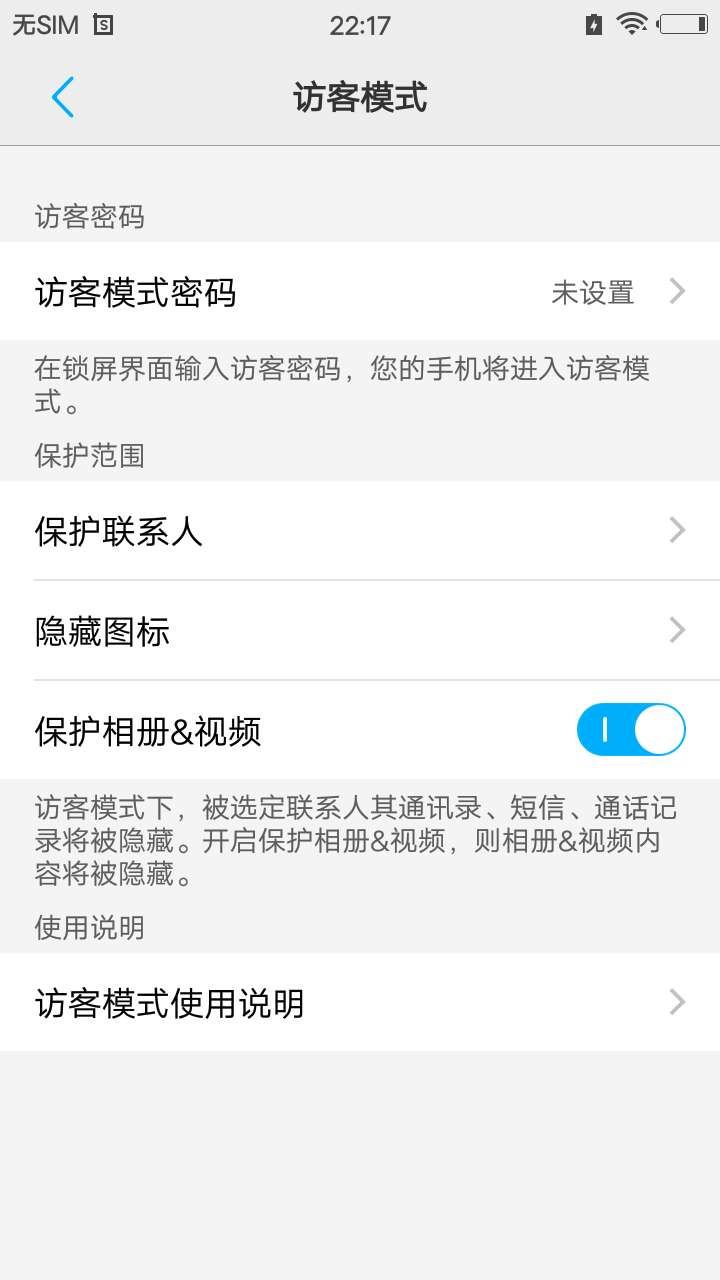
Task: Click the chevron beside 访客模式使用说明
Action: [677, 1002]
